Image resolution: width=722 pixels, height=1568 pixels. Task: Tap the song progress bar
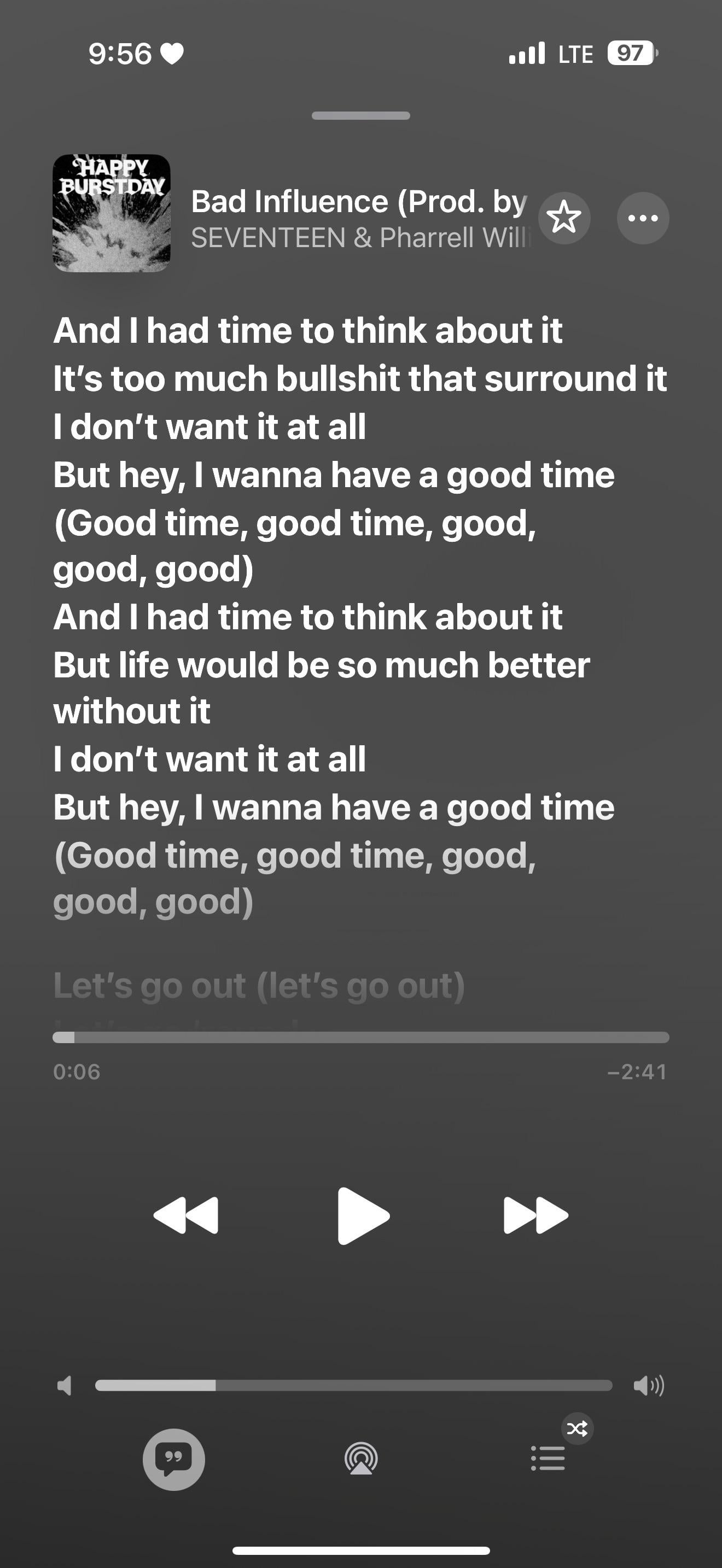tap(360, 1037)
